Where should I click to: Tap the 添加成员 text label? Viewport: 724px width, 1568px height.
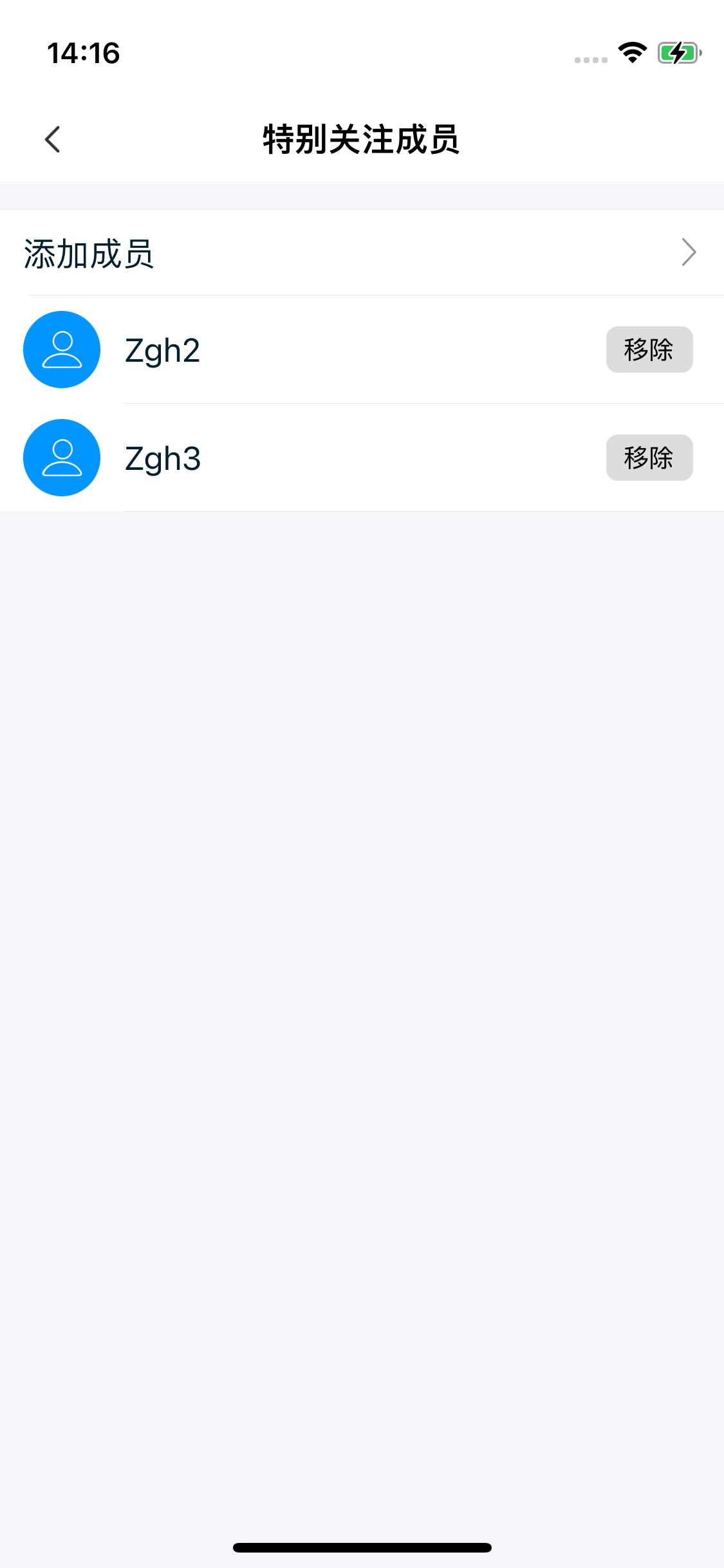point(88,254)
